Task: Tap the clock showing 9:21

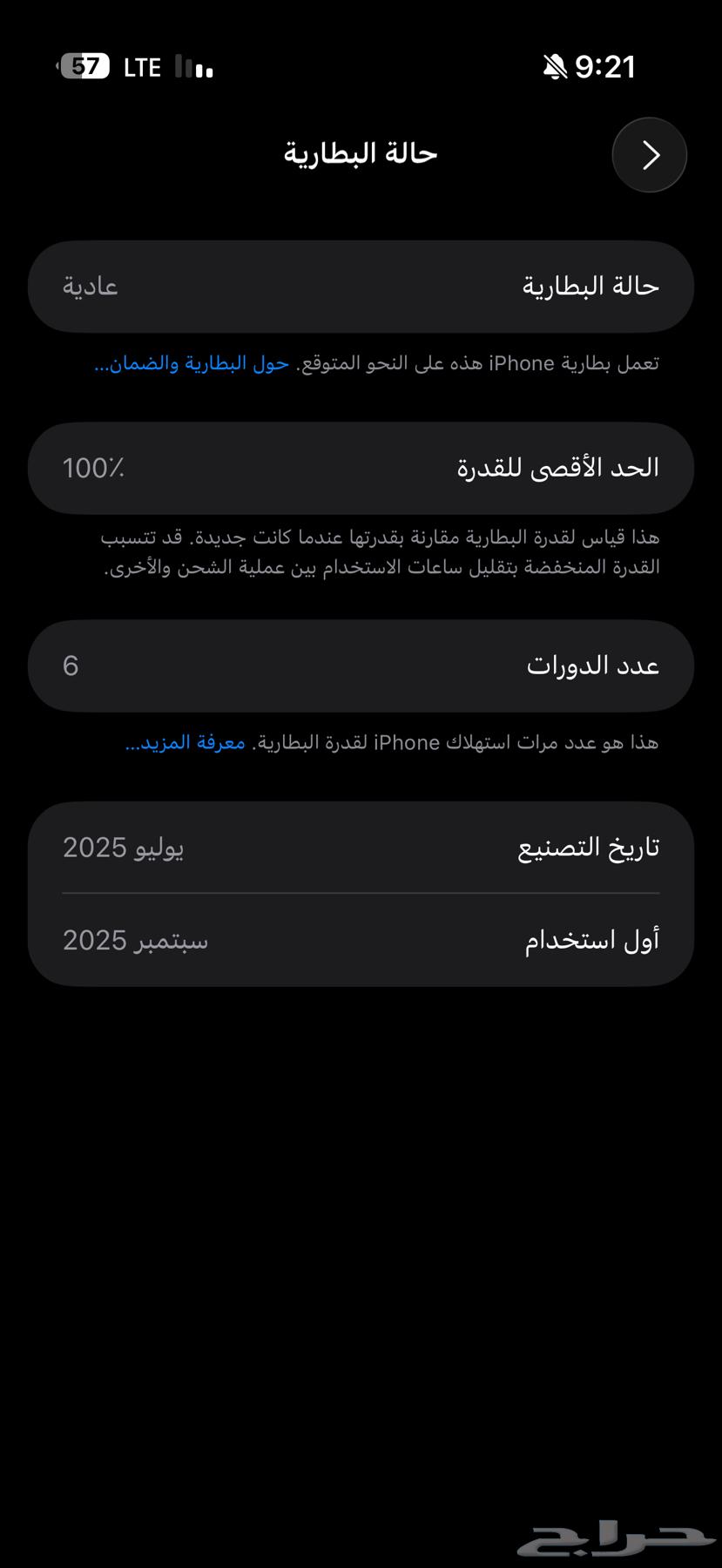Action: coord(607,66)
